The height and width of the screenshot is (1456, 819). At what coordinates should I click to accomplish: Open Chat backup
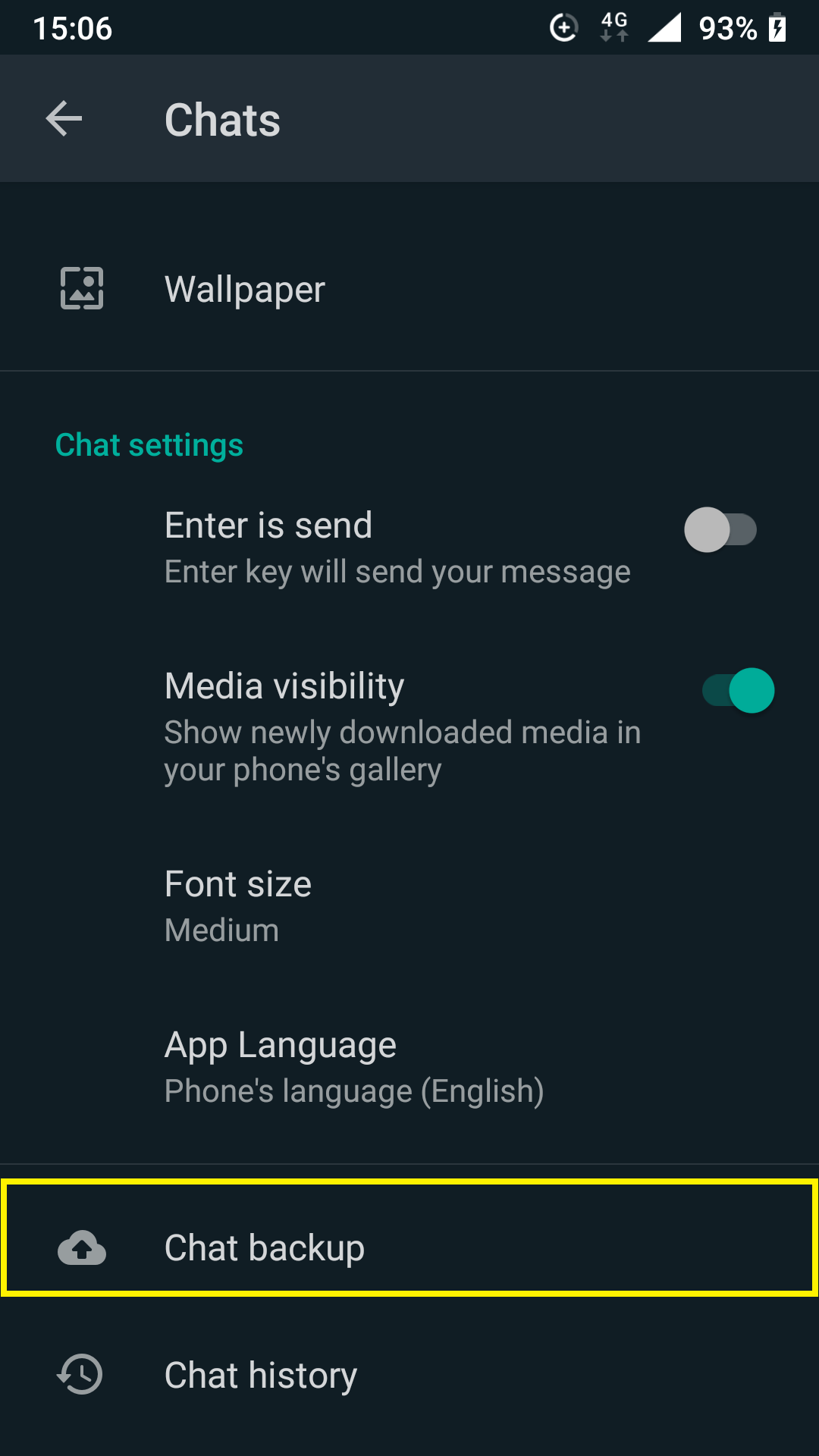click(409, 1247)
